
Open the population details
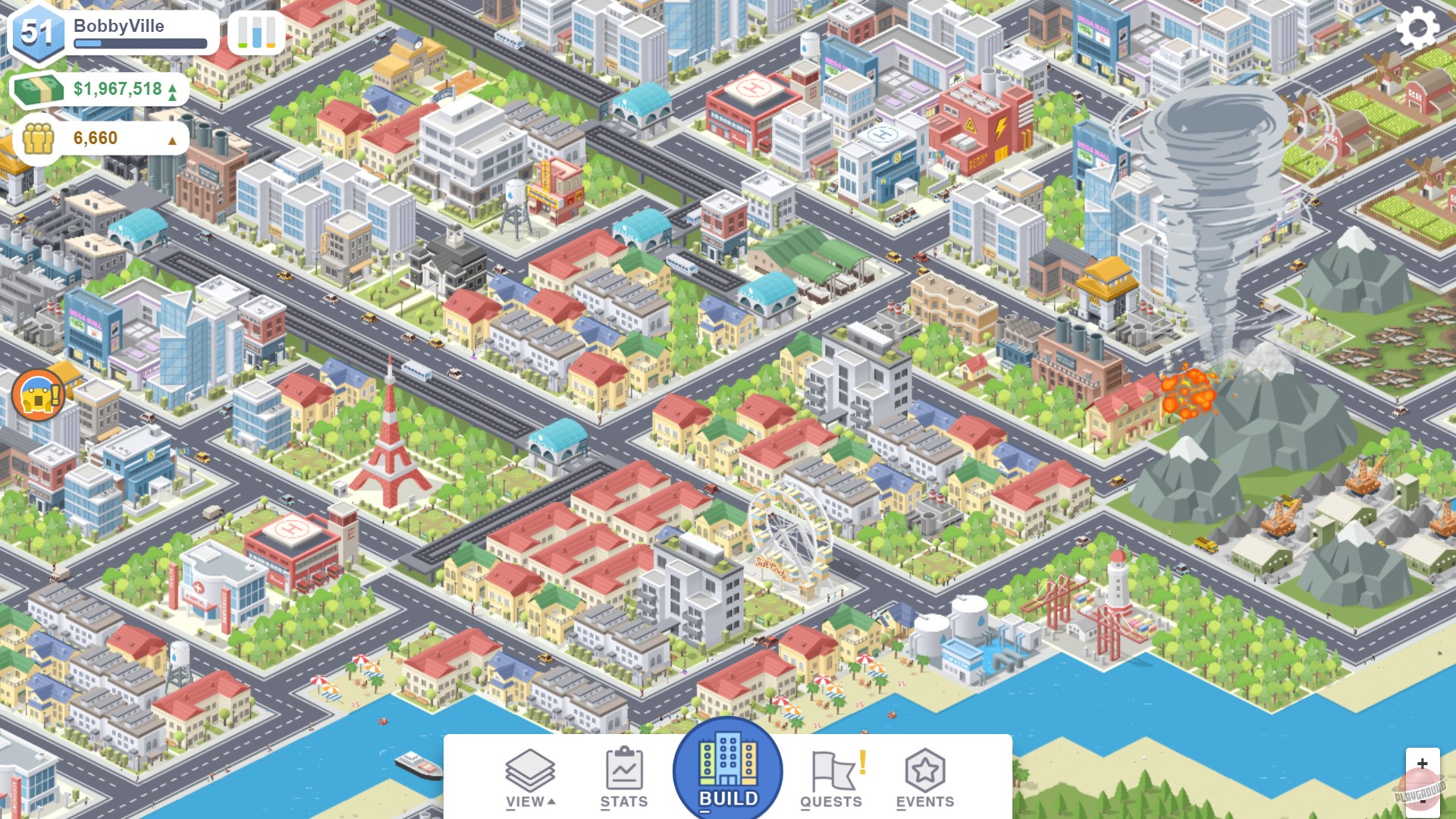click(102, 139)
